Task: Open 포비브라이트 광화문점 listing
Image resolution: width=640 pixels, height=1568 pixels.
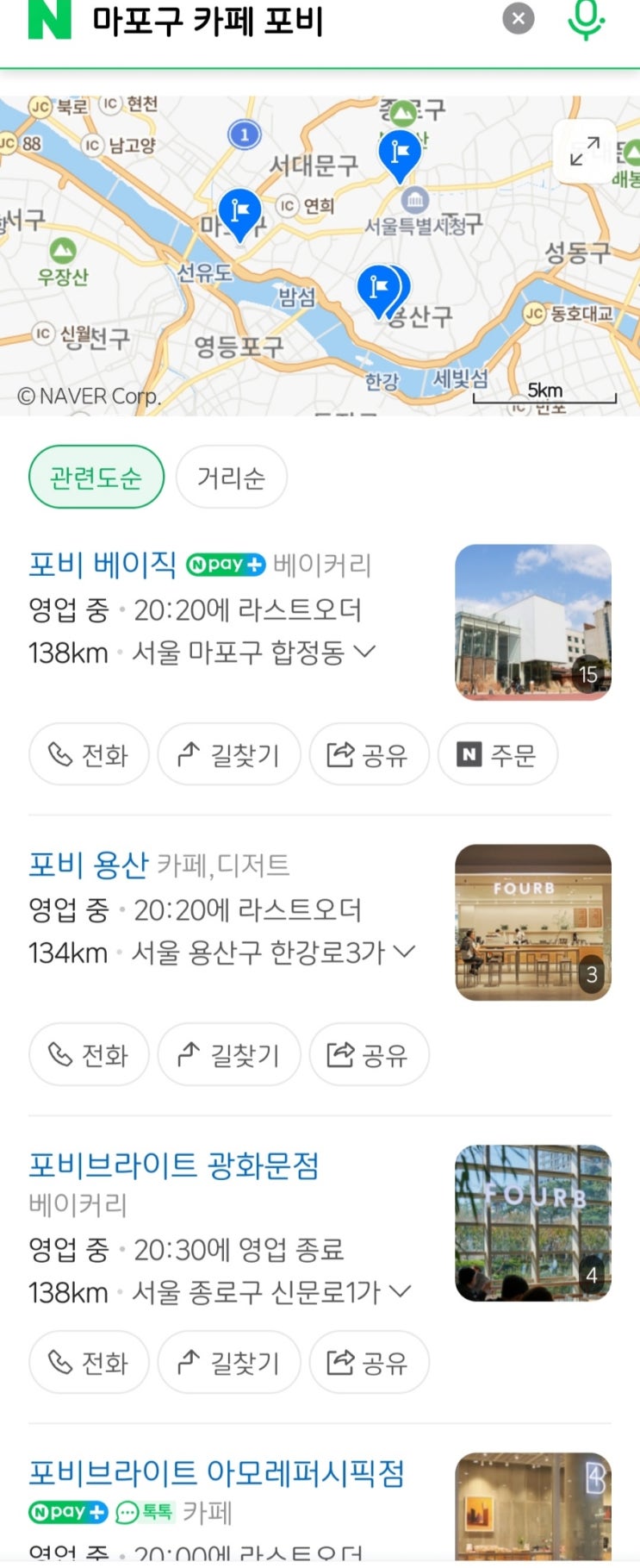Action: click(174, 1165)
